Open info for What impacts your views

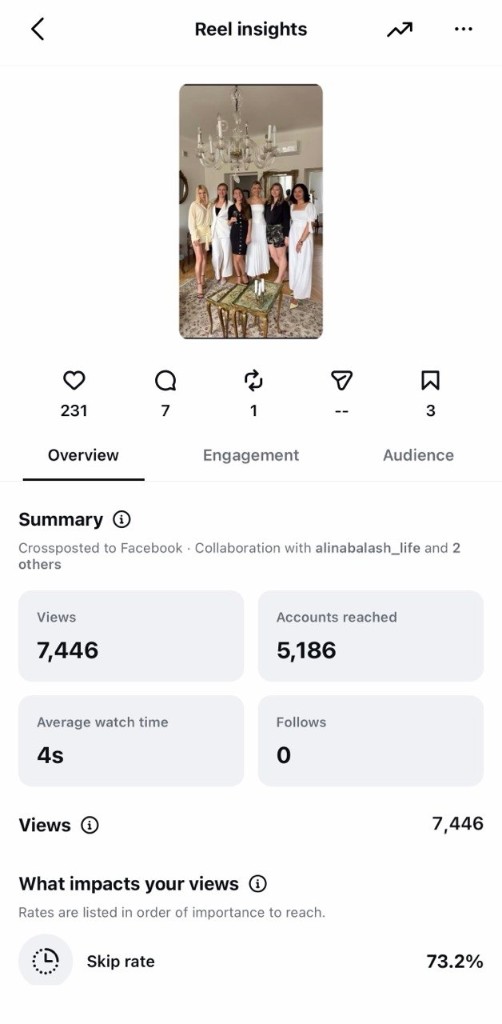258,884
